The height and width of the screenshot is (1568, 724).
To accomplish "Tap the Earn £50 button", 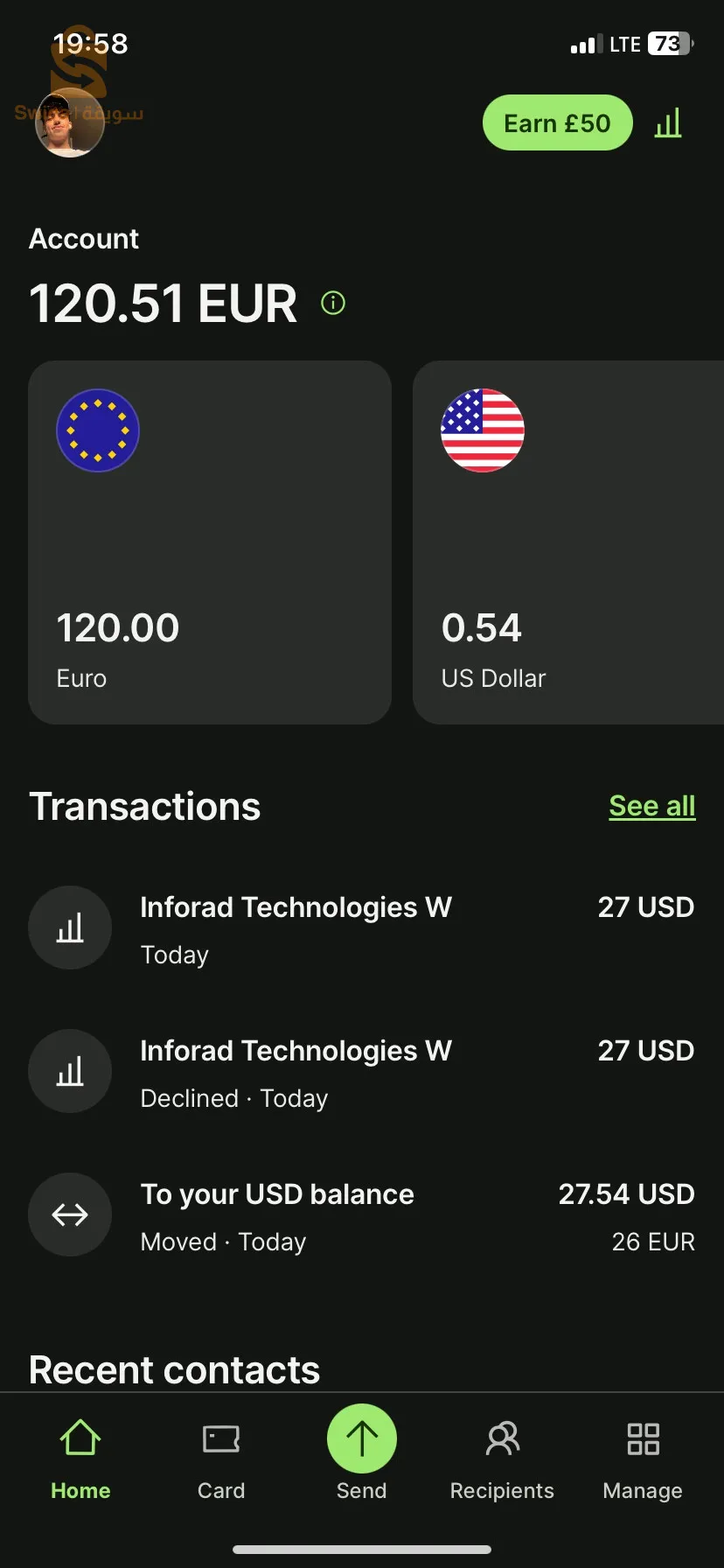I will click(557, 123).
